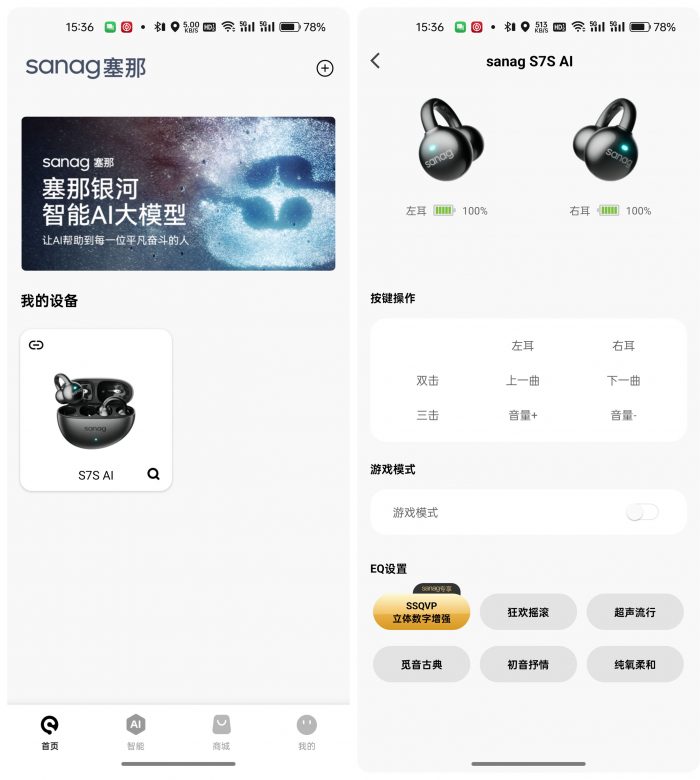This screenshot has width=700, height=780.
Task: Open the 塞那银河 AI大模型 banner
Action: (178, 193)
